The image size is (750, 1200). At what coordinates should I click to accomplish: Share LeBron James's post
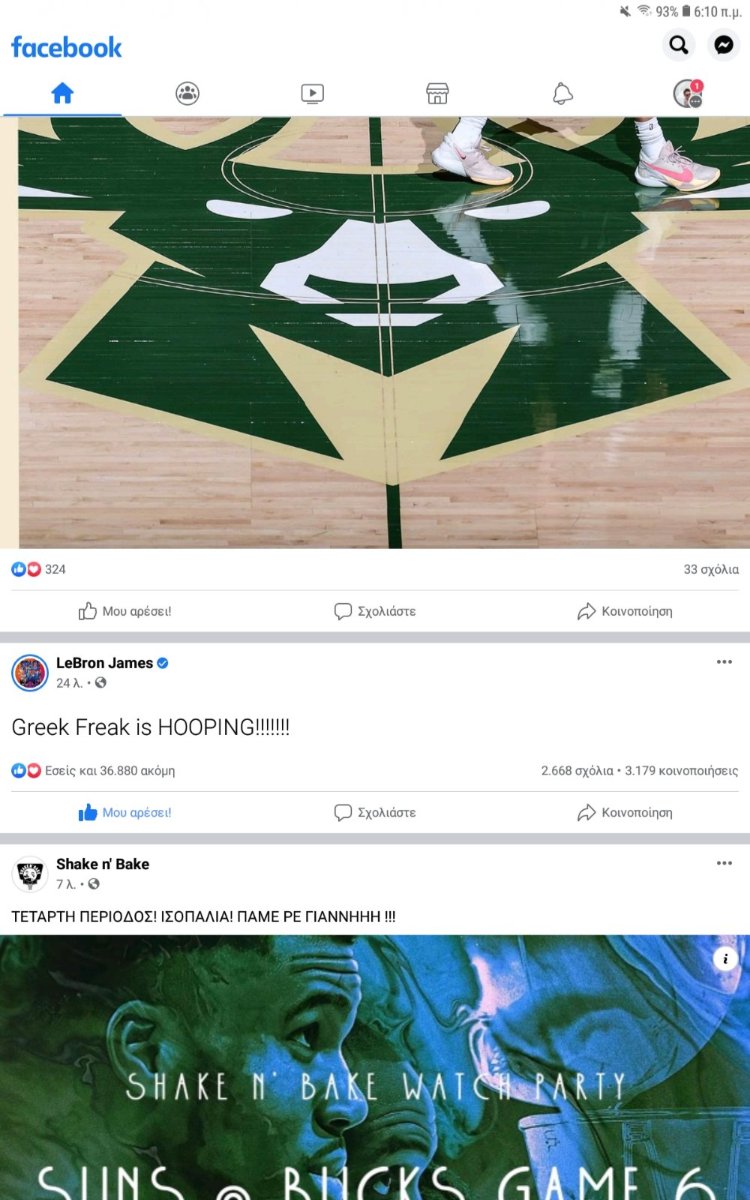625,812
